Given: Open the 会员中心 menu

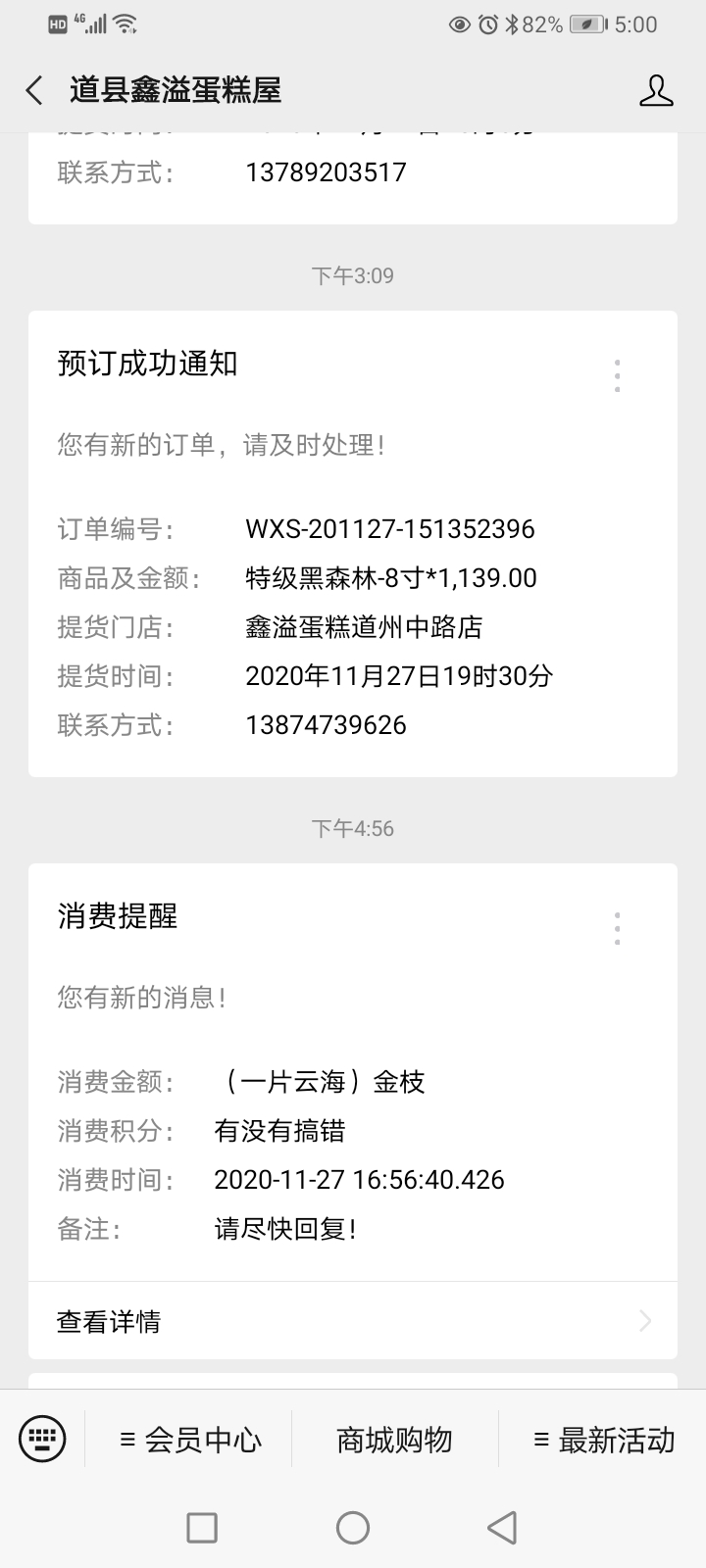Looking at the screenshot, I should [x=190, y=1440].
